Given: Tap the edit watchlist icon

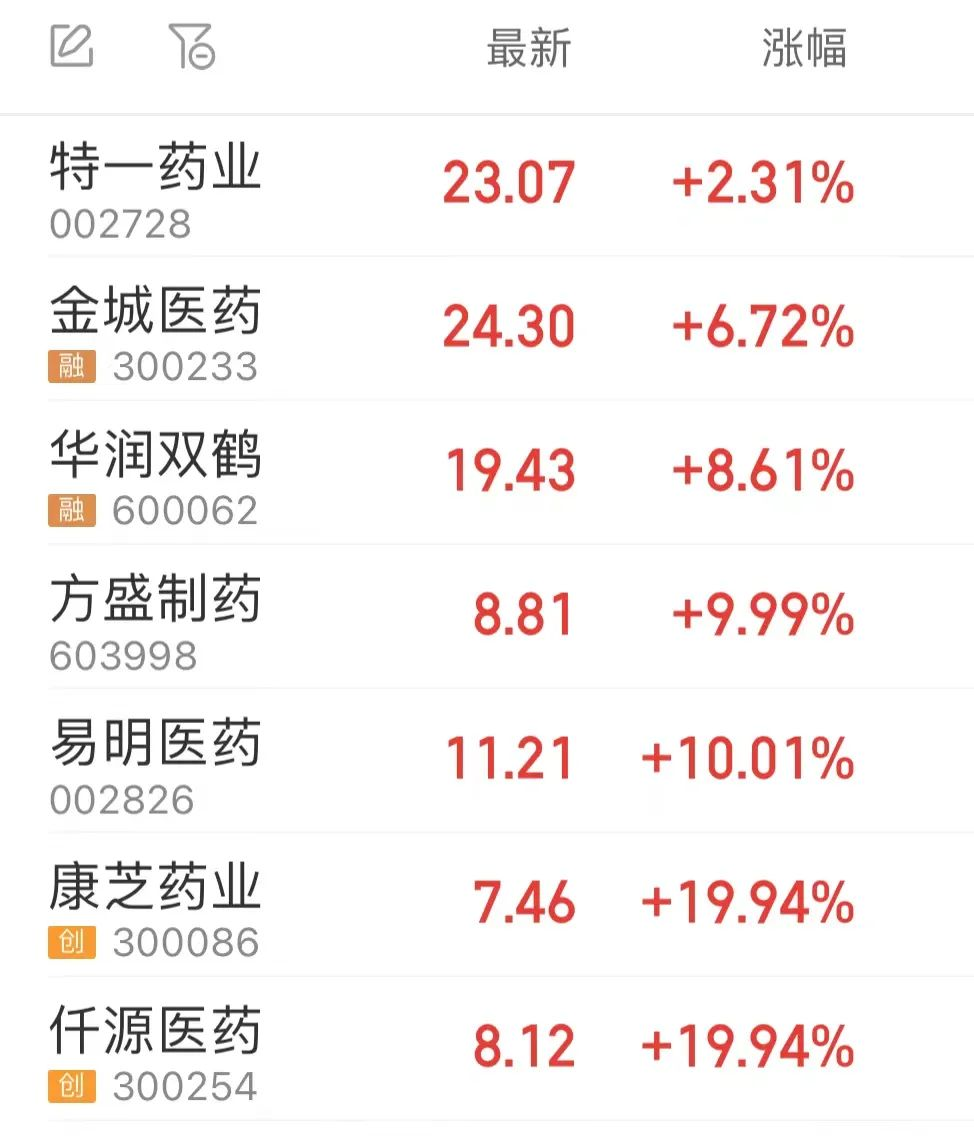Looking at the screenshot, I should tap(72, 46).
